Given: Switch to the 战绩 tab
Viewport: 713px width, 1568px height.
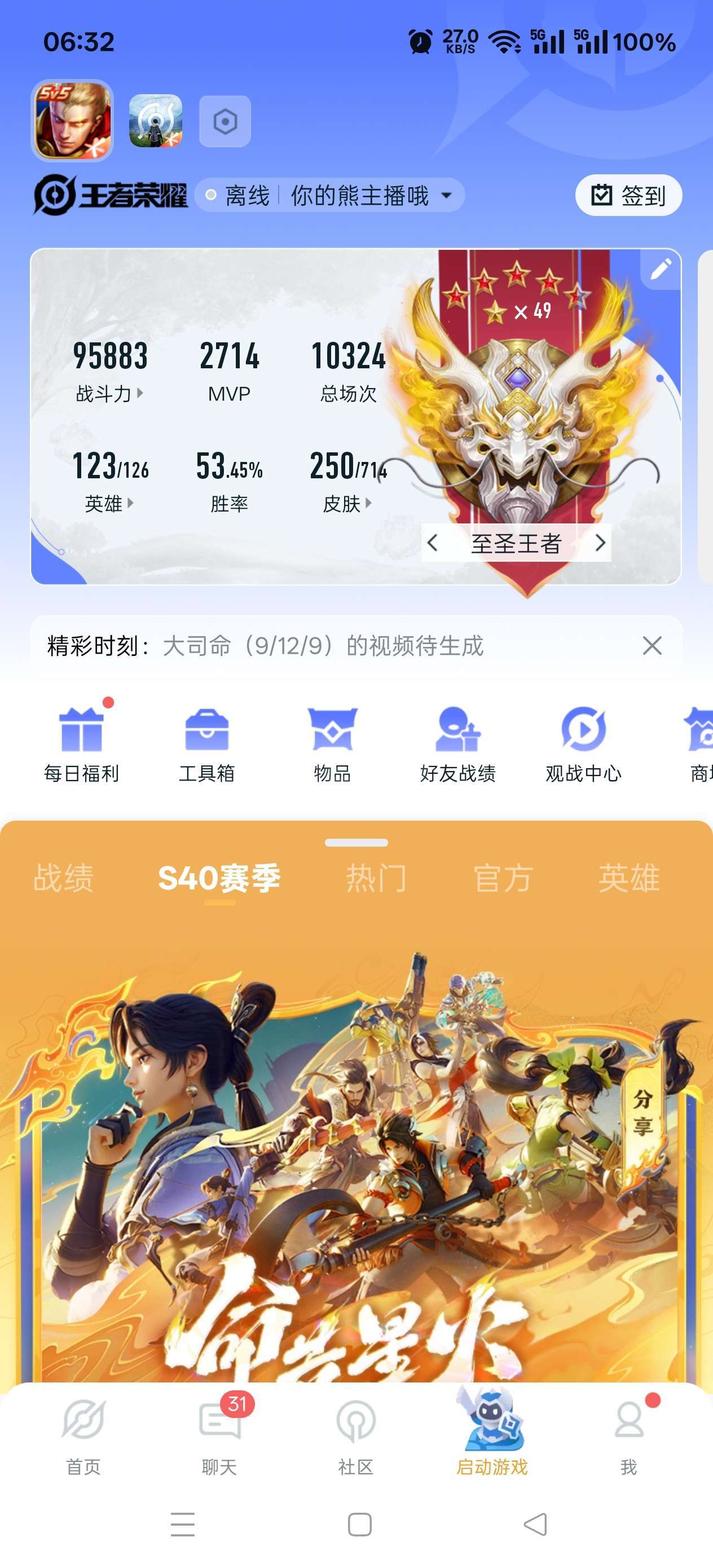Looking at the screenshot, I should click(x=63, y=878).
